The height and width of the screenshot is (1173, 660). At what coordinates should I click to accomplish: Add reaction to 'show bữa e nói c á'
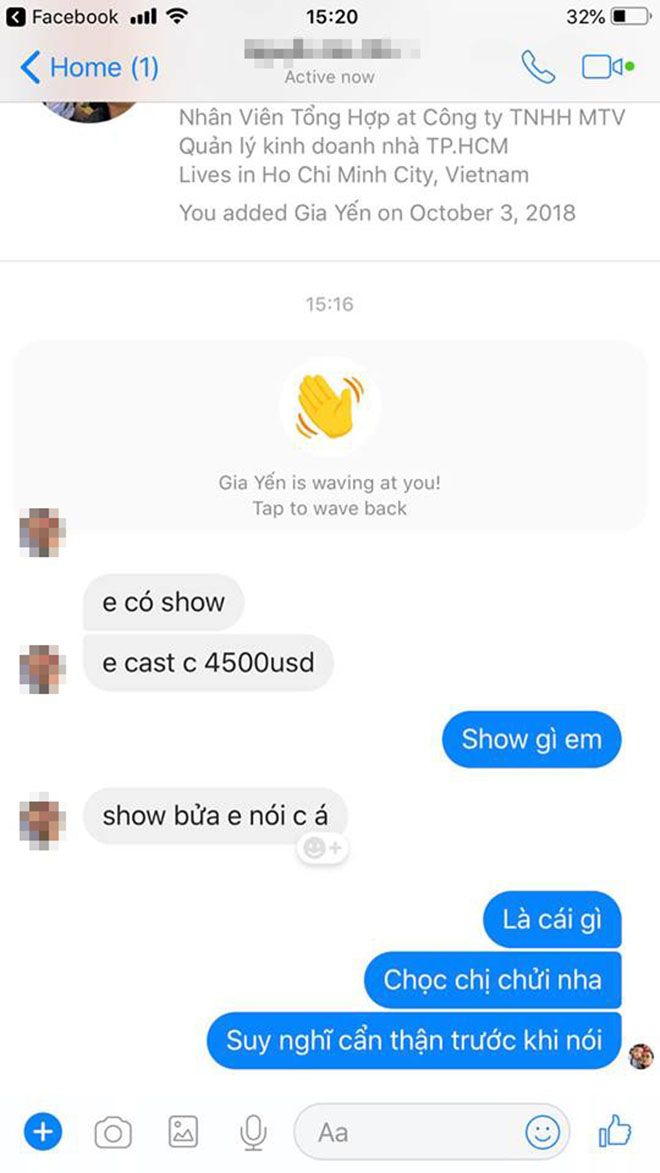[x=322, y=847]
